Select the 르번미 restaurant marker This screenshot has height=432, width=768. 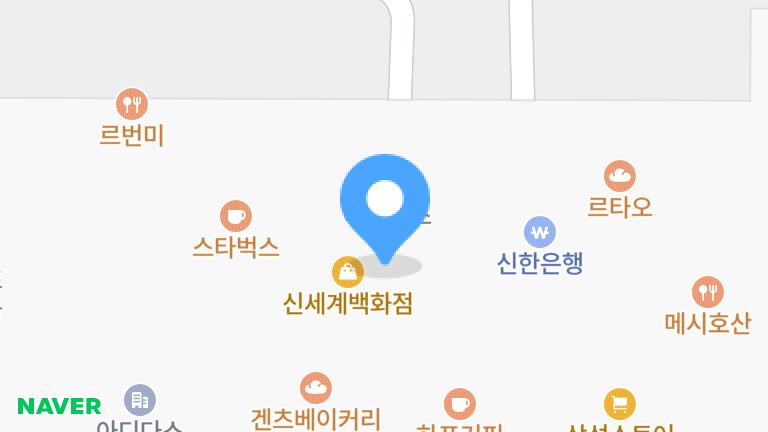tap(132, 104)
